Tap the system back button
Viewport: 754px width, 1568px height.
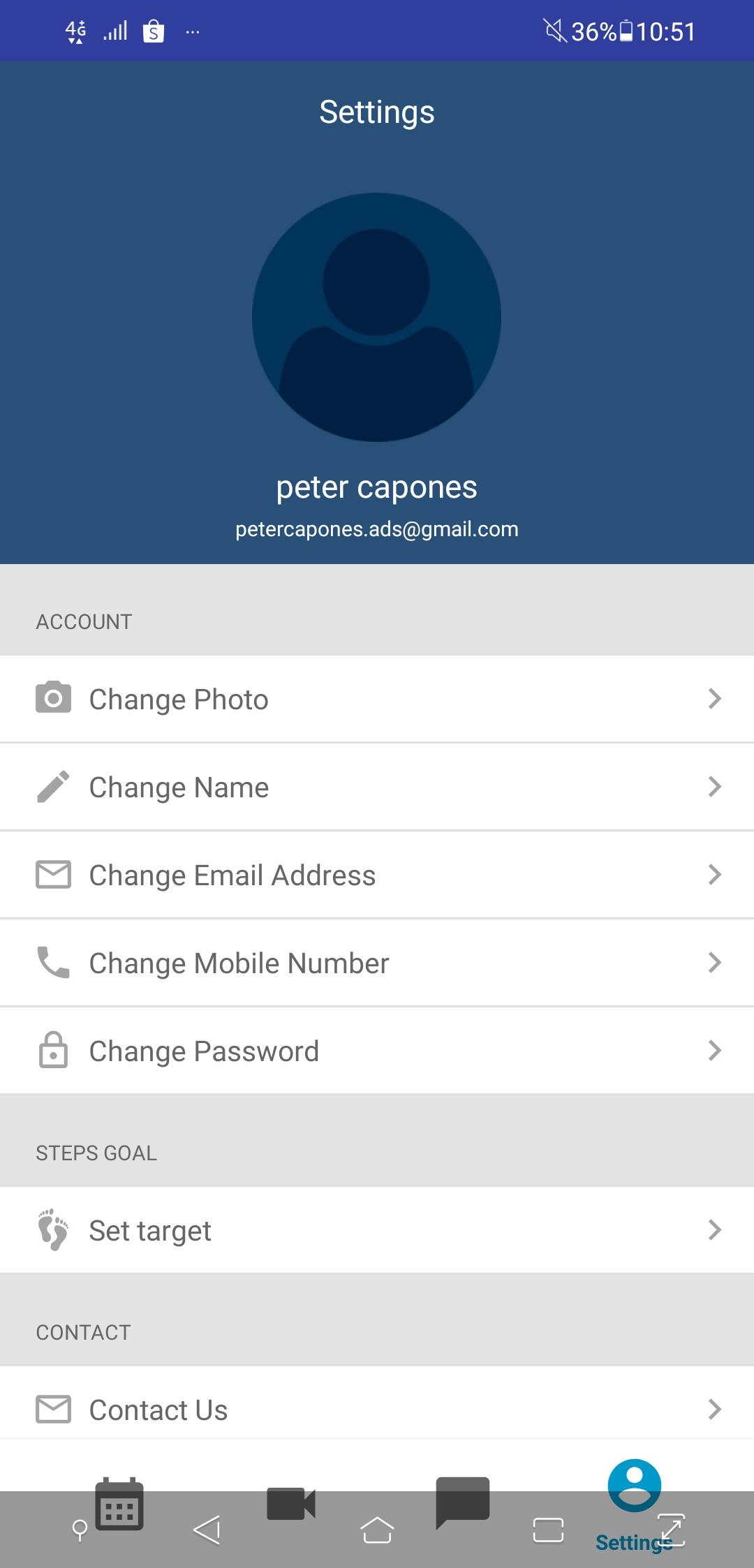pos(207,1530)
